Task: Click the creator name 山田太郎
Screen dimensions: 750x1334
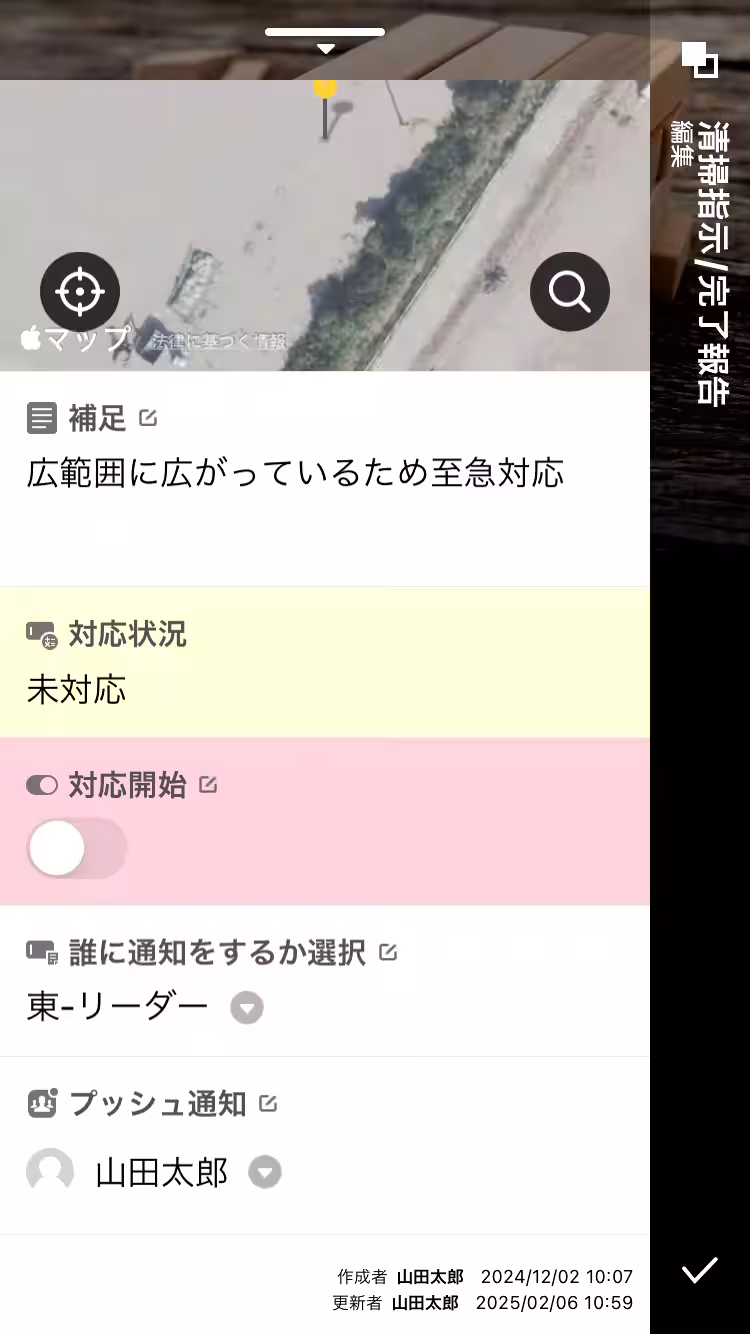Action: pos(429,1276)
